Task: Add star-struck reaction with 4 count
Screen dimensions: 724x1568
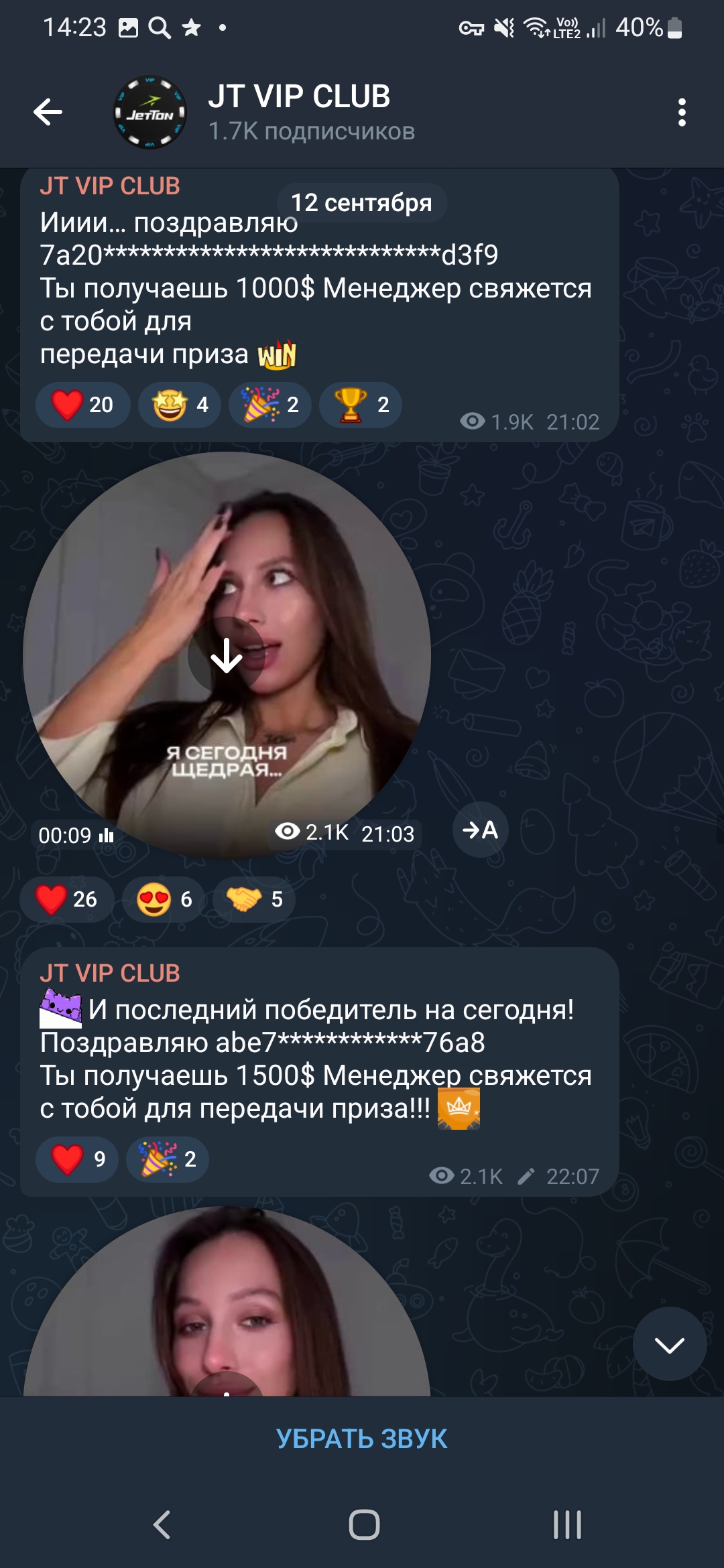Action: pyautogui.click(x=179, y=405)
